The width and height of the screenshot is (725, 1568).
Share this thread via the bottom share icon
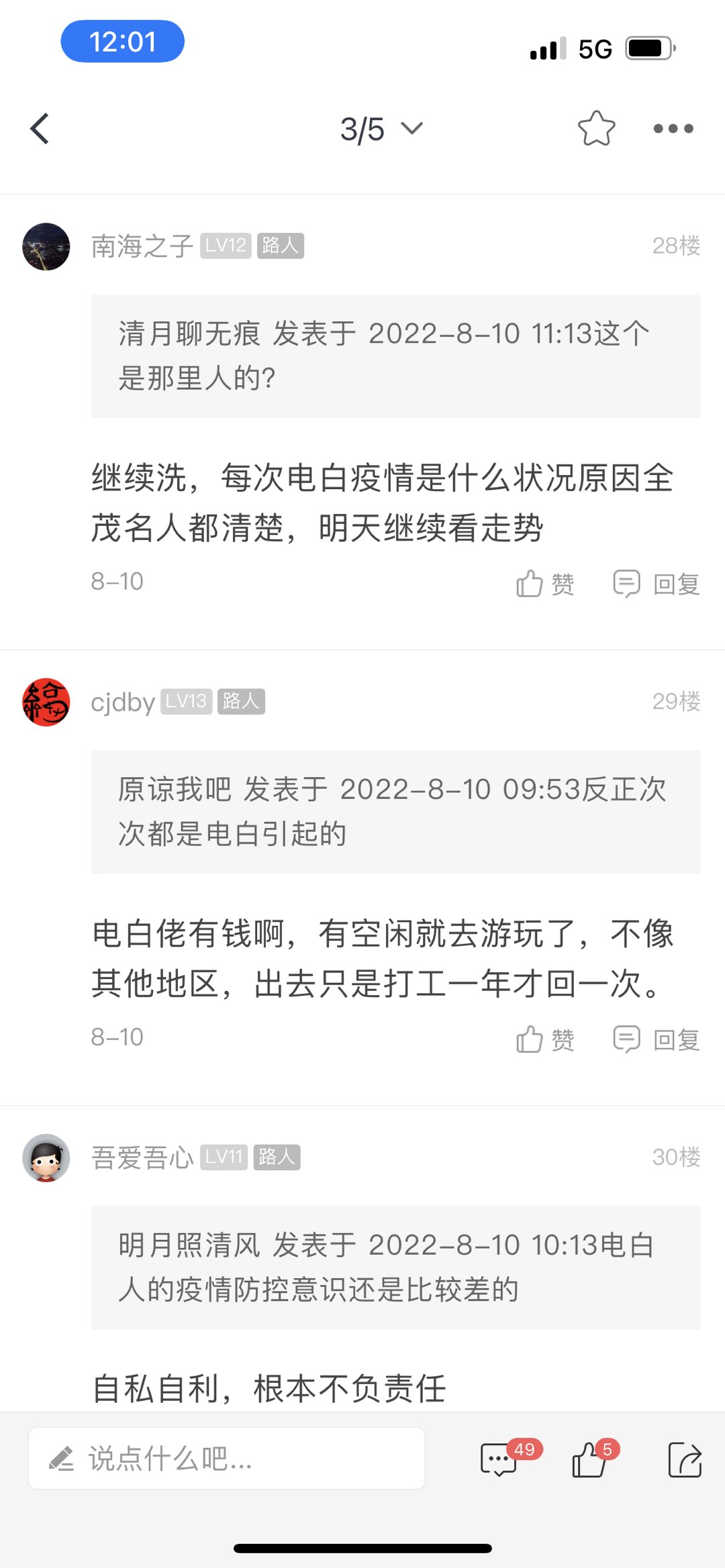[685, 1459]
